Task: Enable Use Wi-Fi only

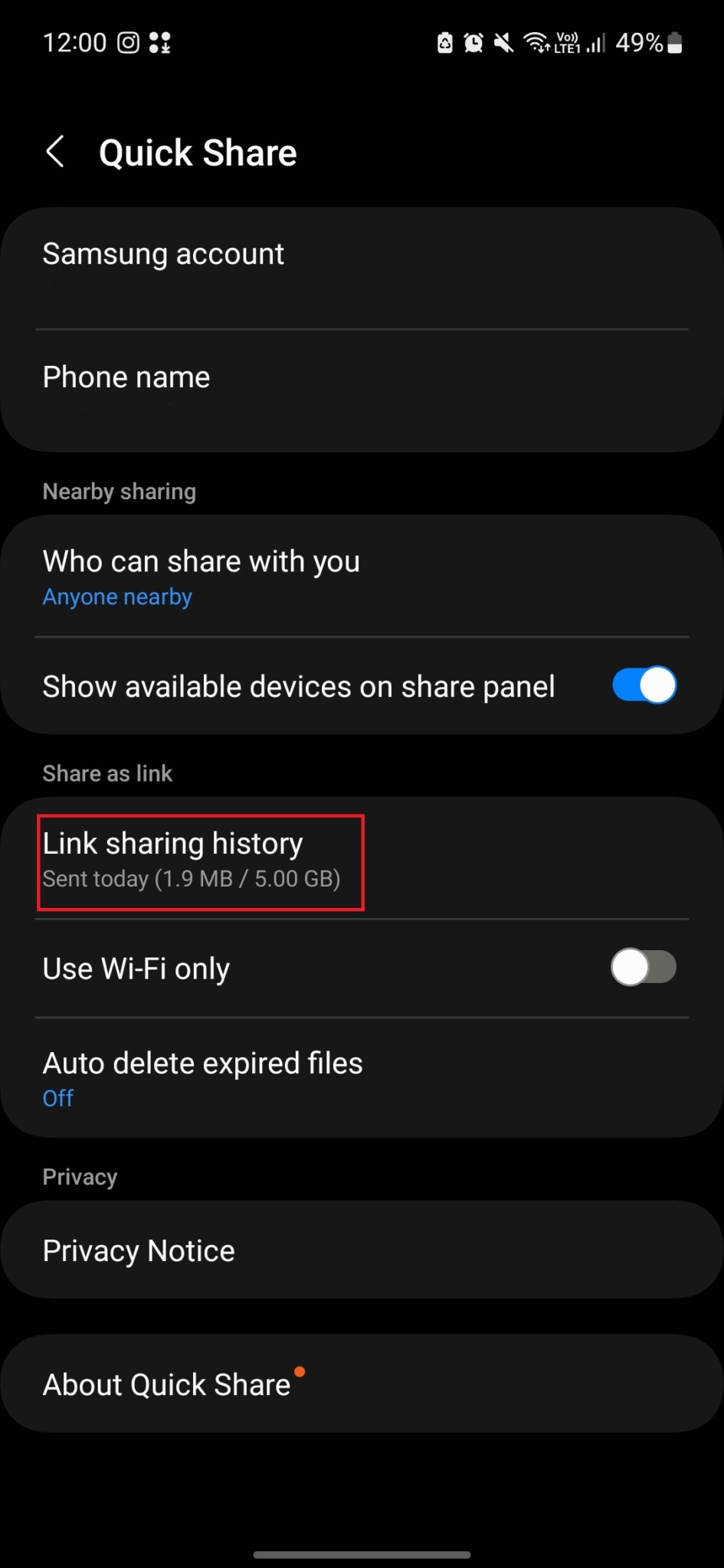Action: pos(644,968)
